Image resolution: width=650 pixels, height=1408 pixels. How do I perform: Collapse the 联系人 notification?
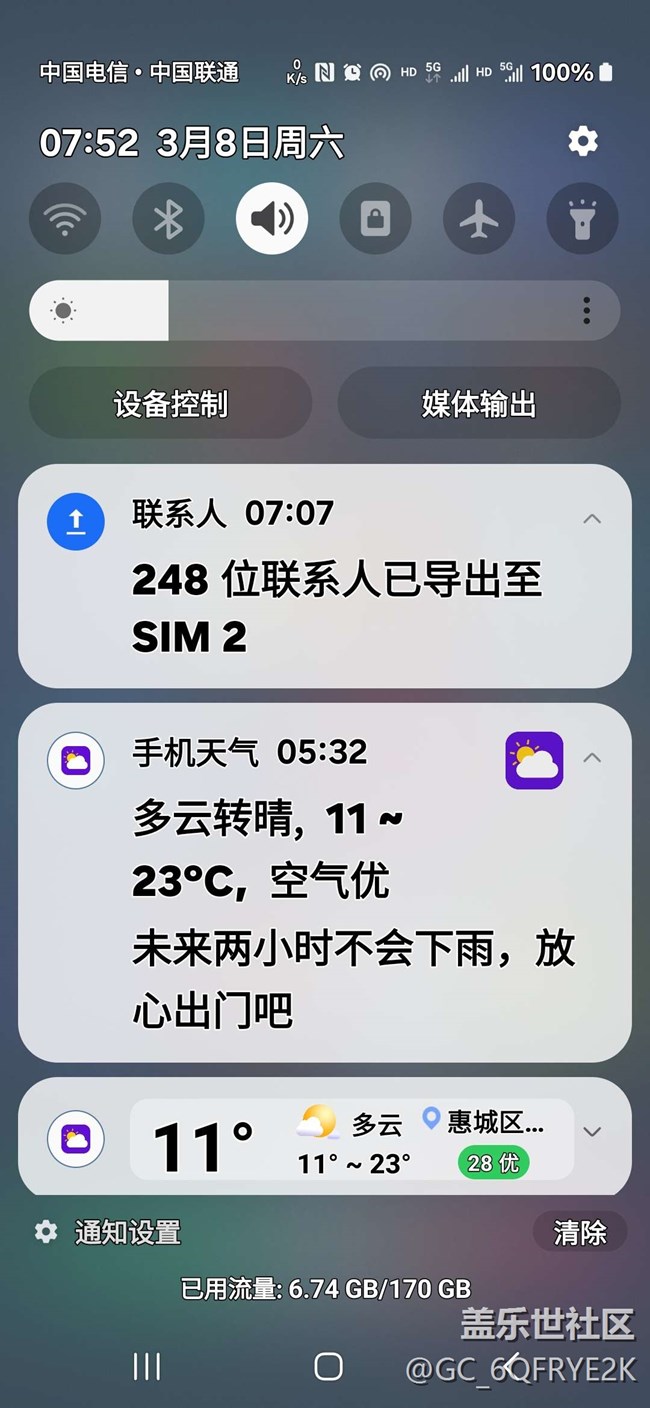(592, 518)
